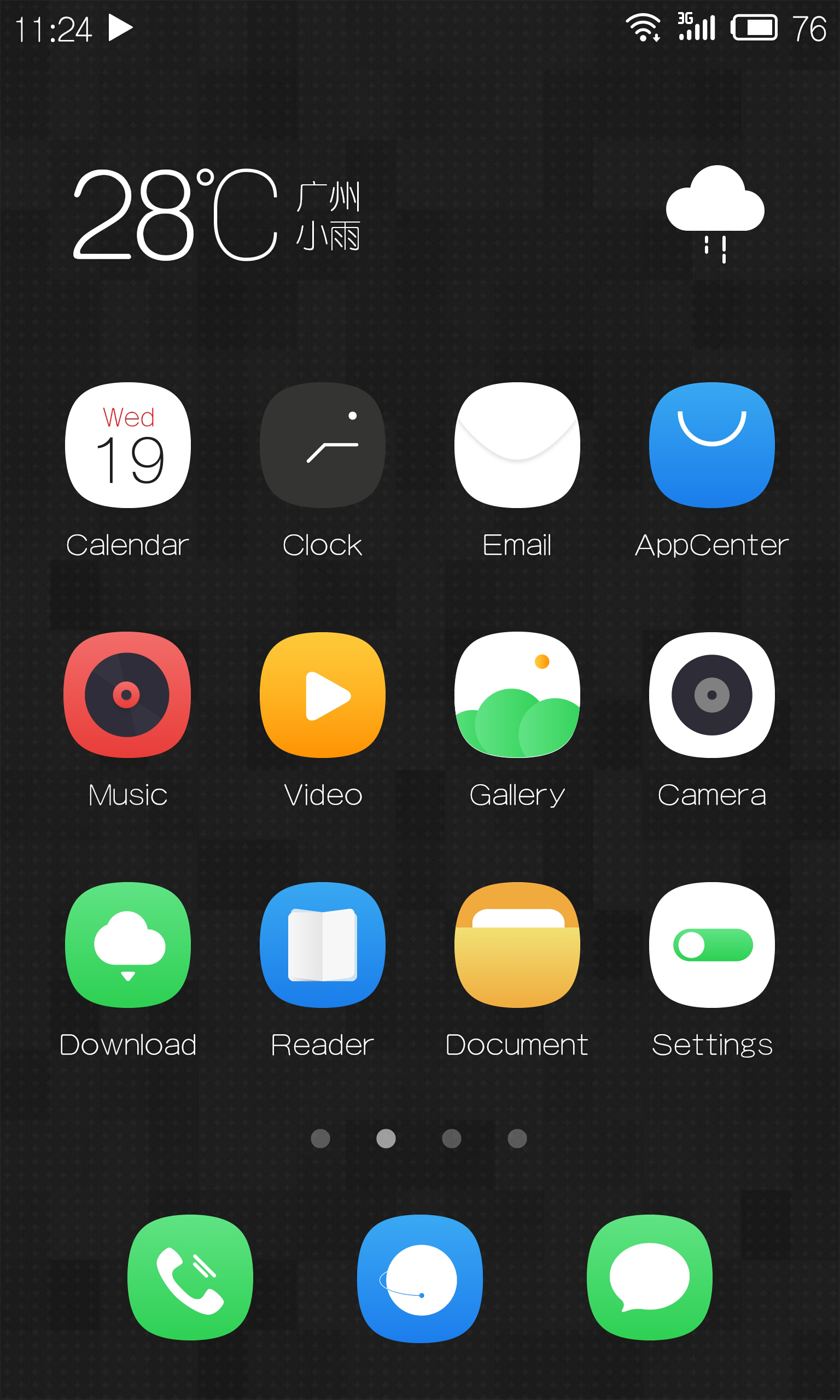
Task: Jump to the first home page dot
Action: click(x=320, y=1139)
